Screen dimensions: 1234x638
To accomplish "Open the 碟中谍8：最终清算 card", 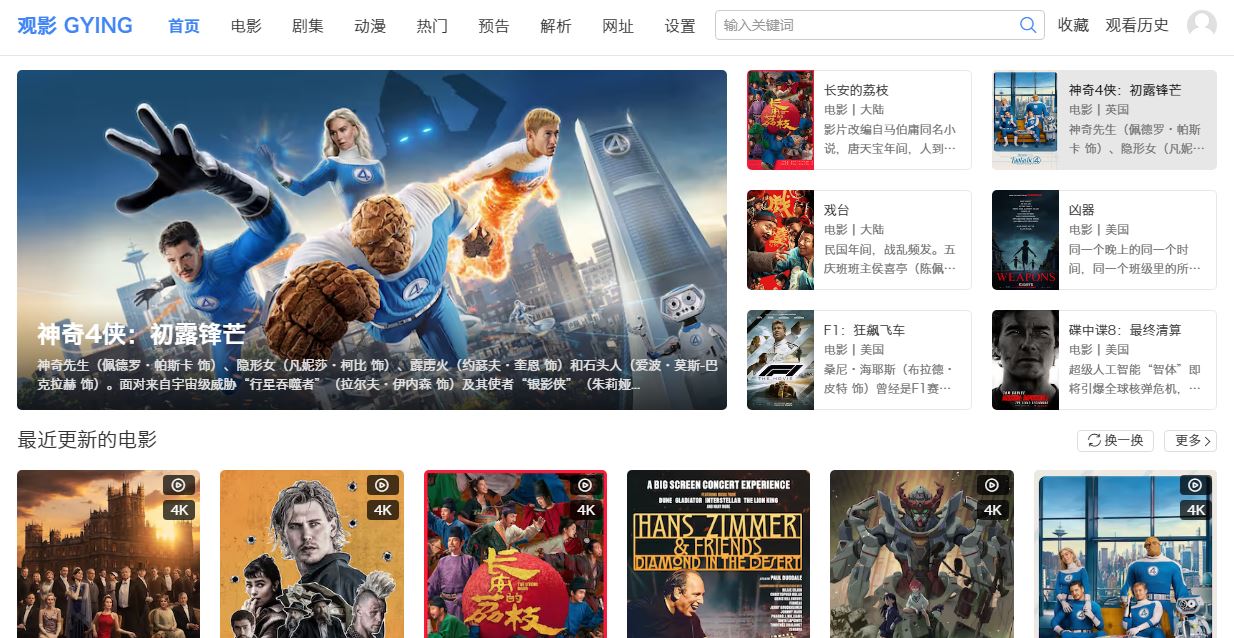I will (1104, 360).
